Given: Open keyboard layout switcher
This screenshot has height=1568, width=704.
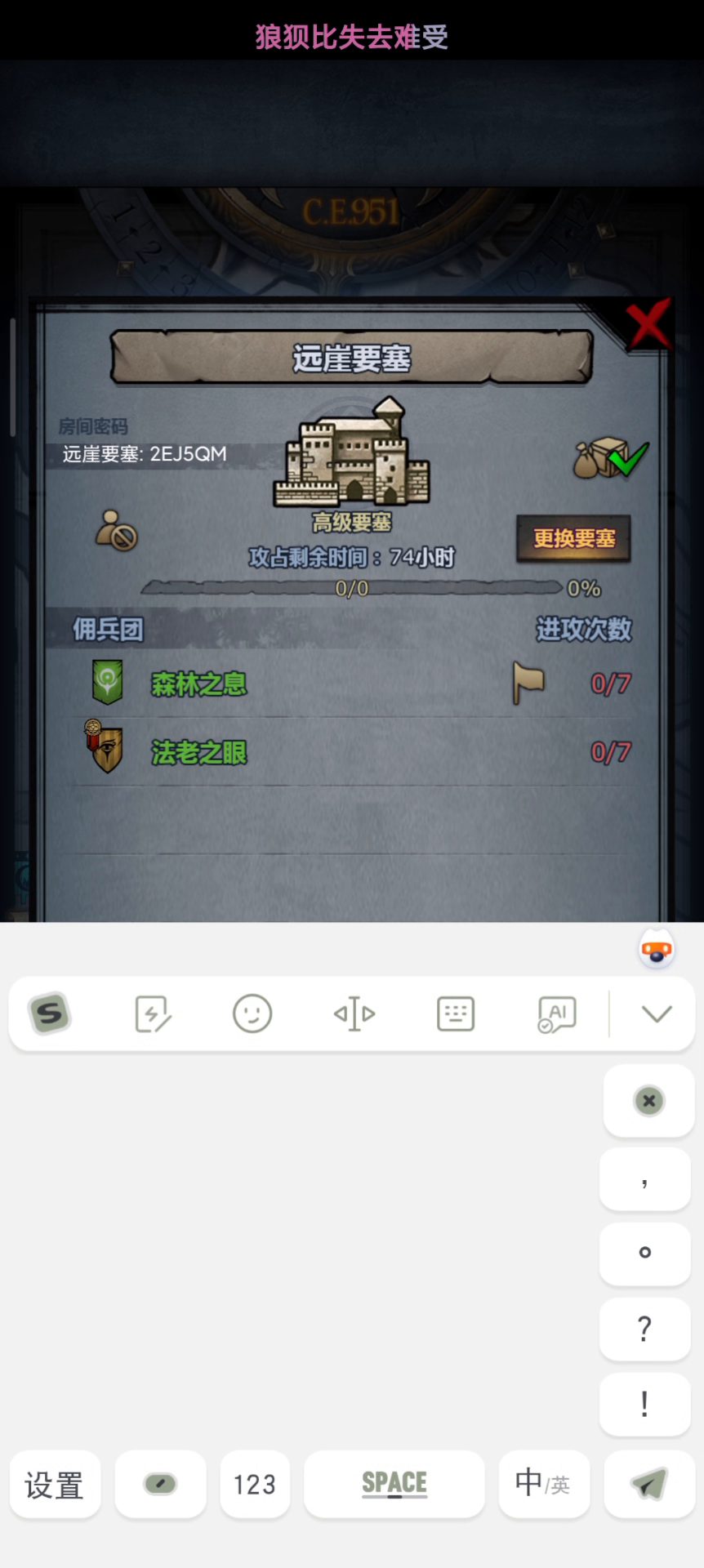Looking at the screenshot, I should (456, 1013).
